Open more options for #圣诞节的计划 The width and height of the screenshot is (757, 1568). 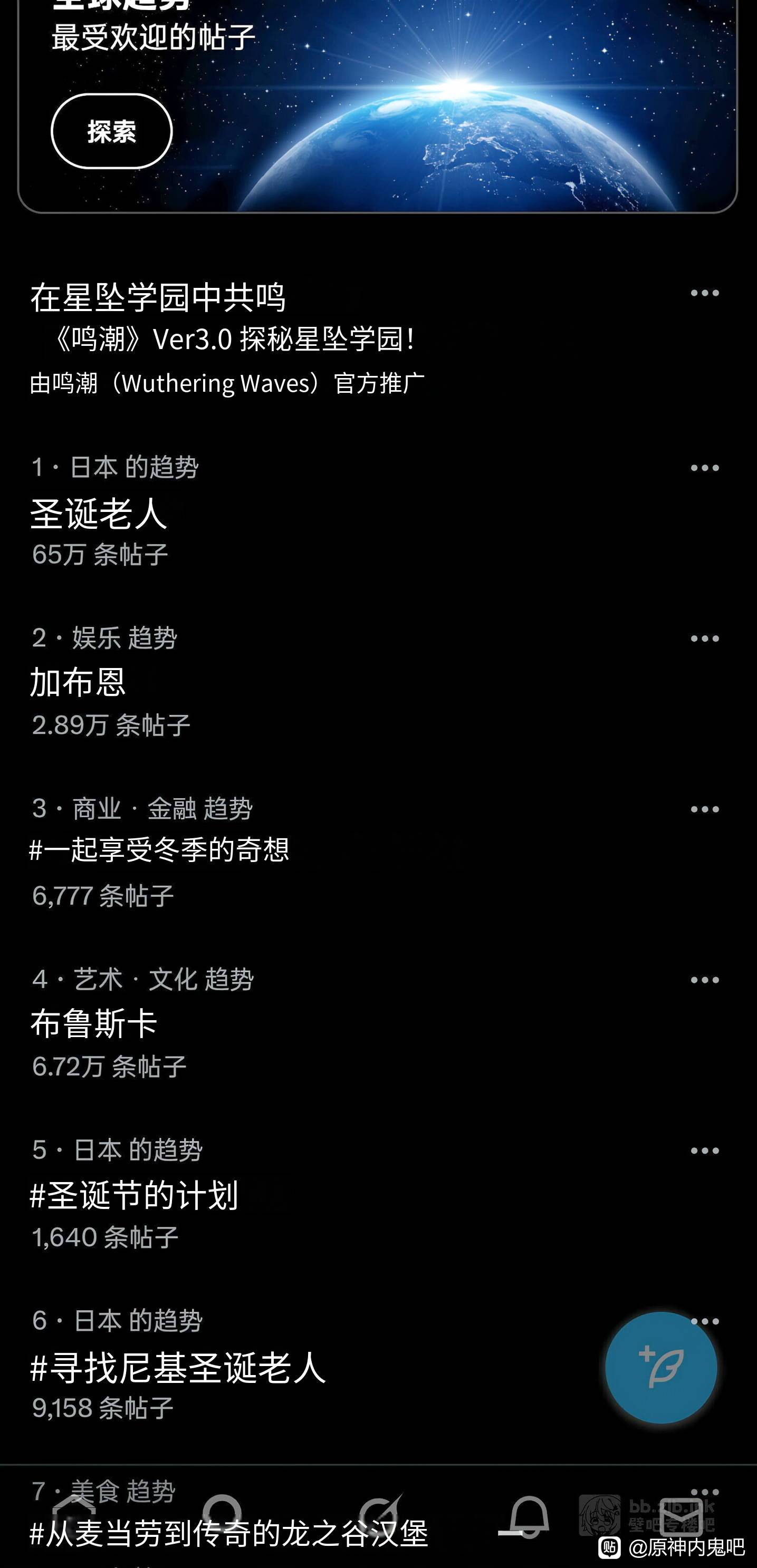pyautogui.click(x=705, y=1150)
